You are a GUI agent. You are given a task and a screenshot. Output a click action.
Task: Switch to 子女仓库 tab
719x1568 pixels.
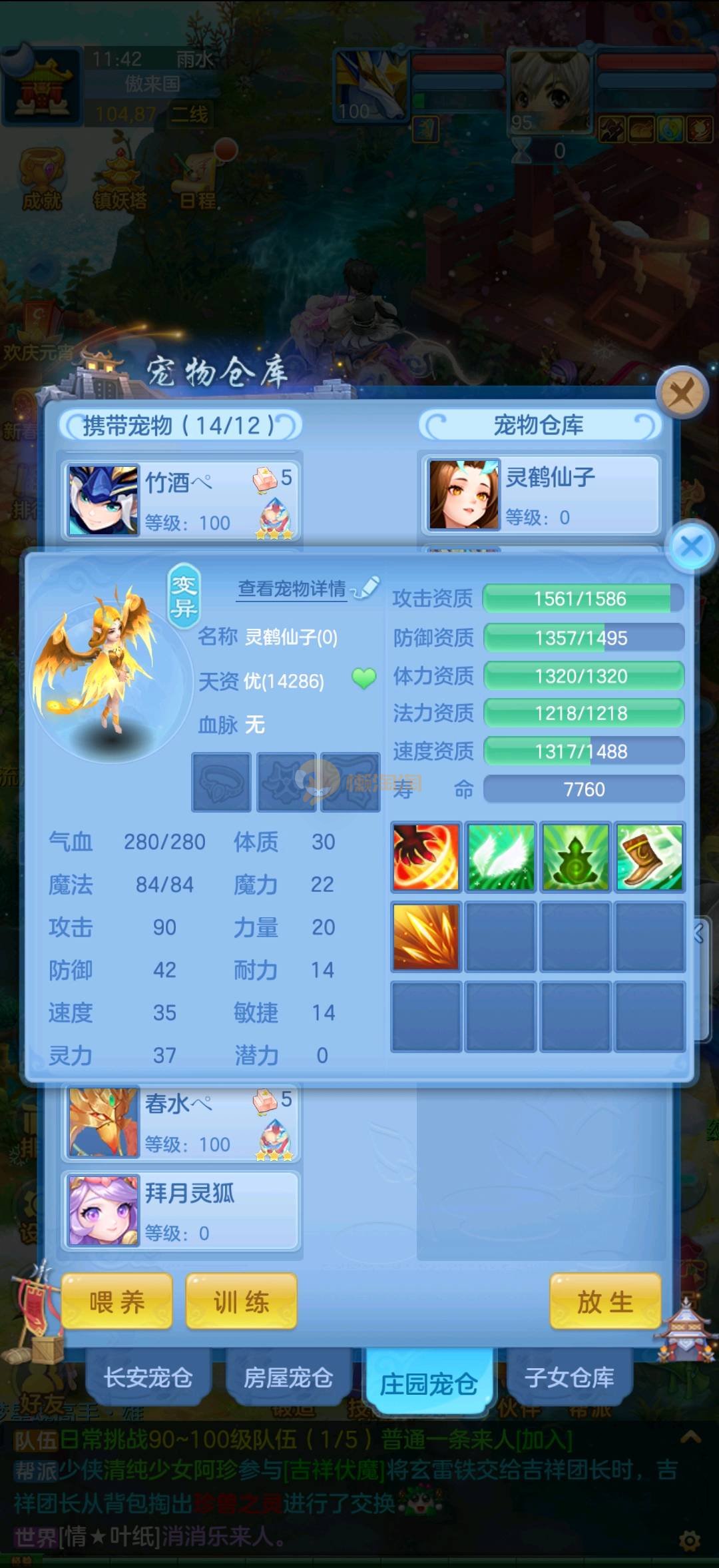pos(569,1377)
